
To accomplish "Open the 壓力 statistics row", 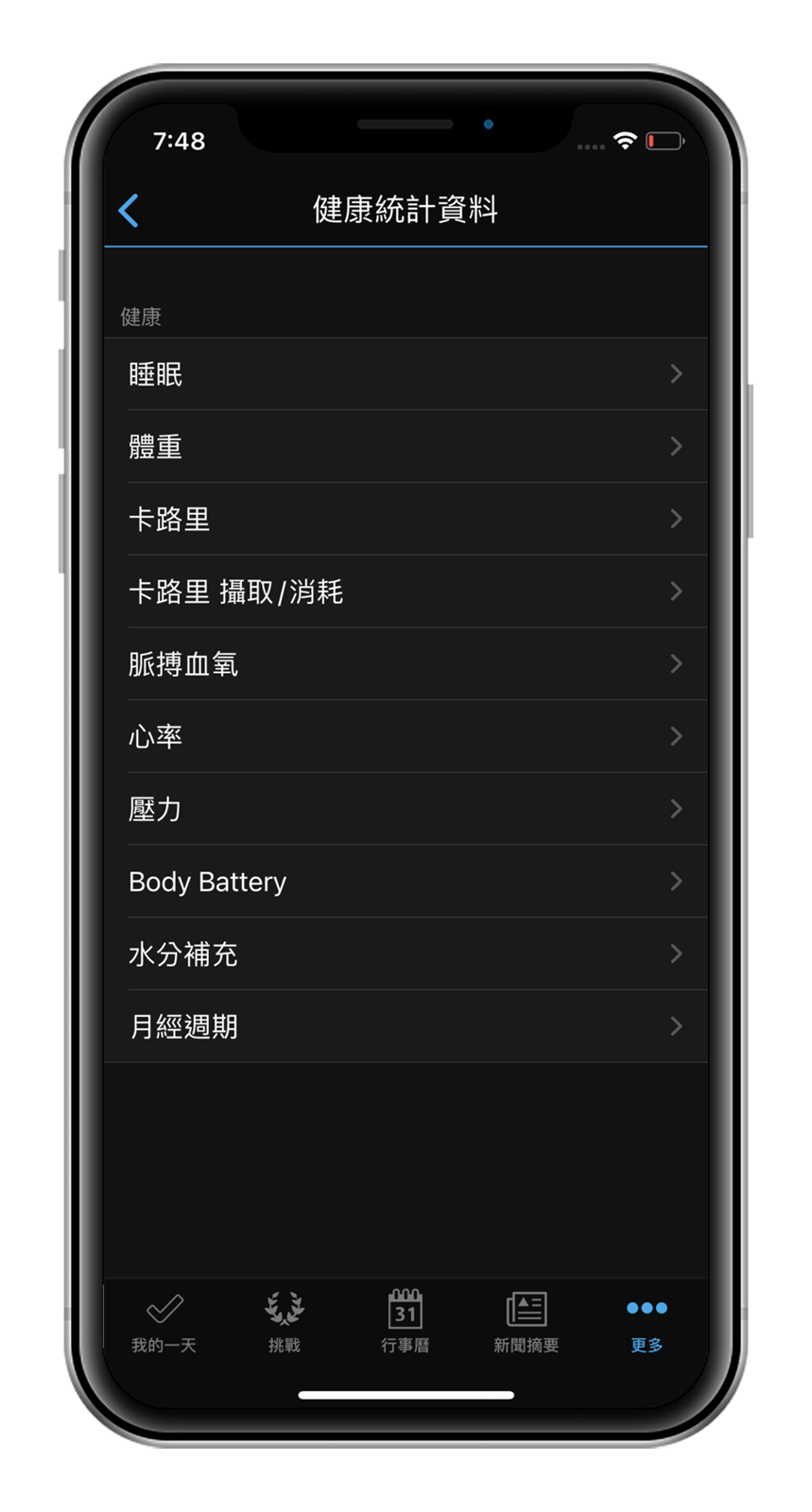I will coord(405,809).
